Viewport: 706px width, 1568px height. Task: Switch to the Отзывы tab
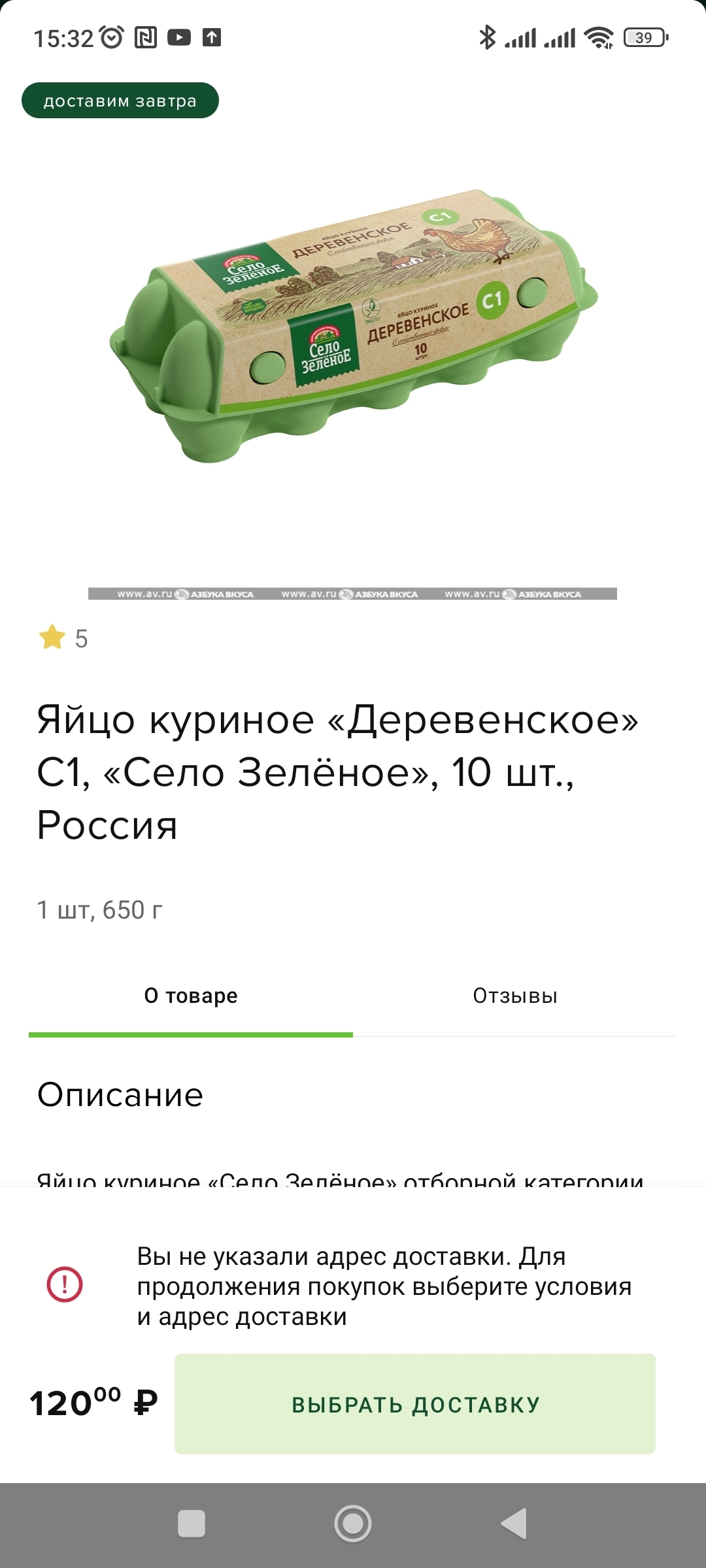515,996
